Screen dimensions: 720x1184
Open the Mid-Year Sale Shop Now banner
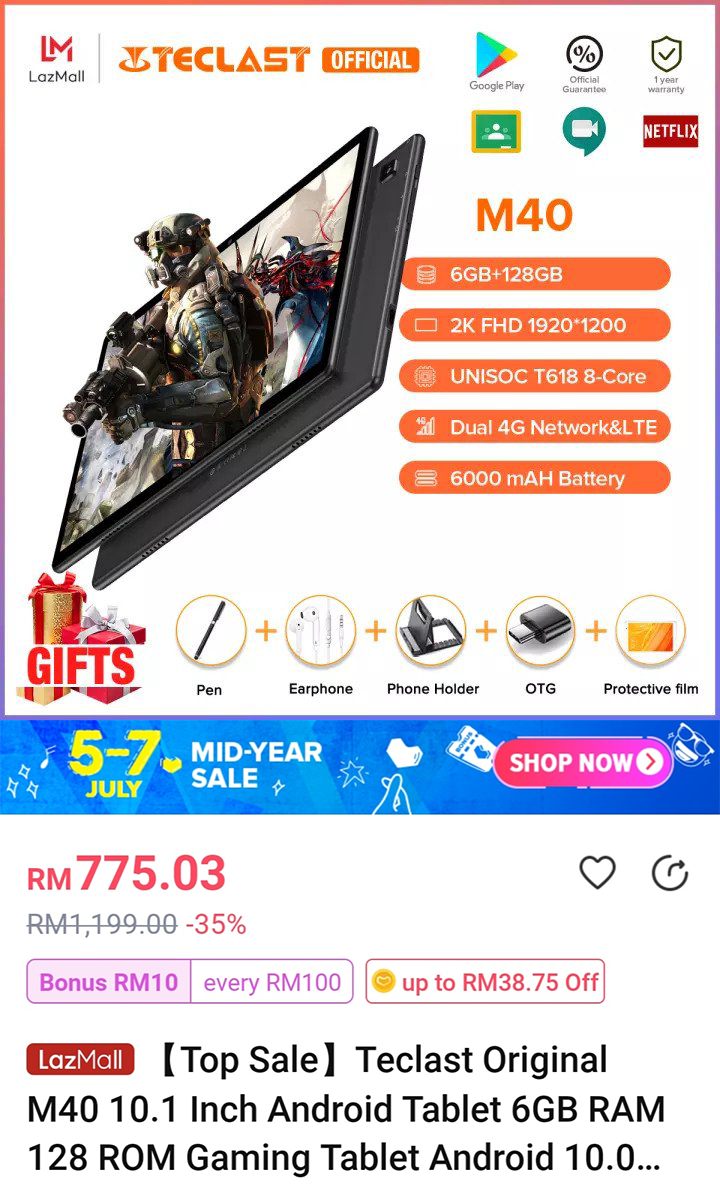point(583,763)
